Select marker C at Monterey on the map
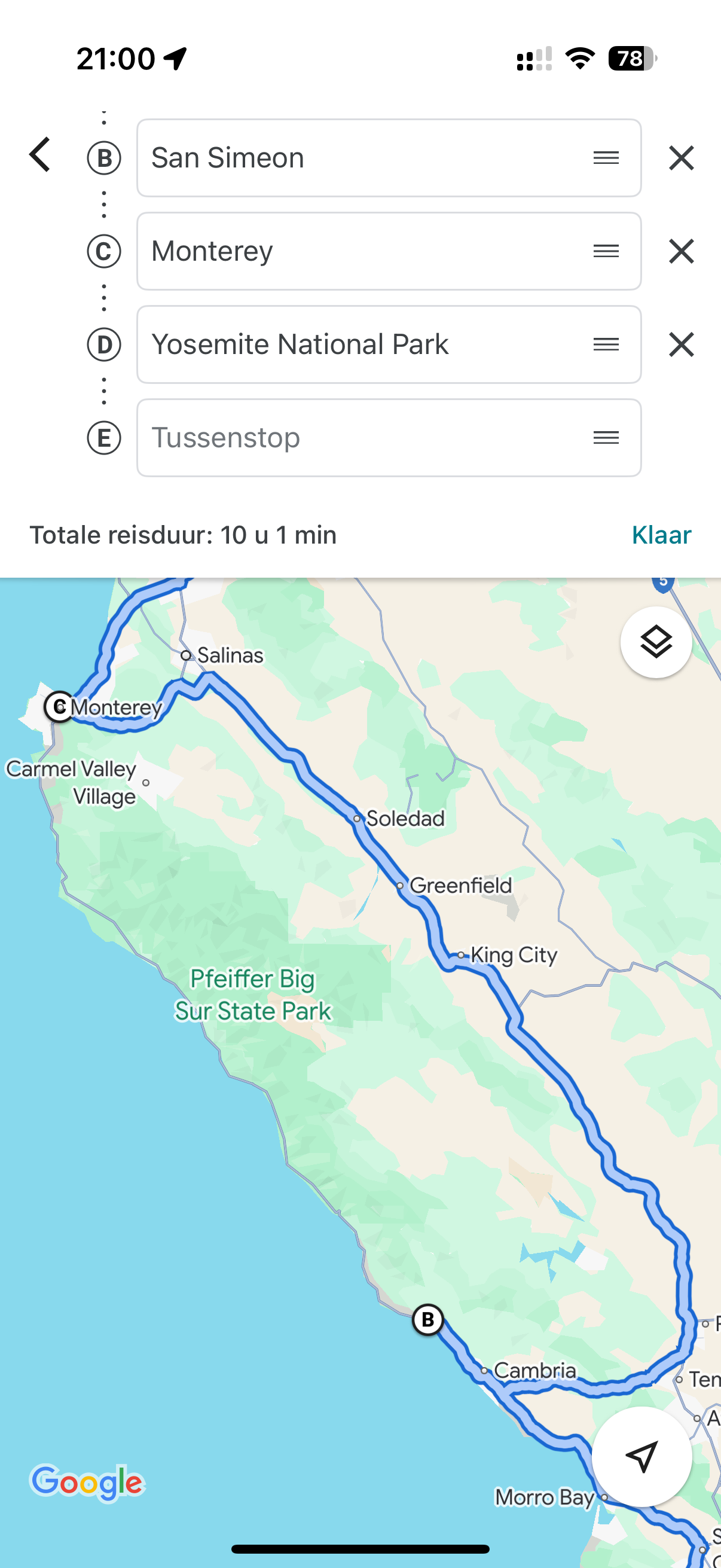 tap(60, 707)
